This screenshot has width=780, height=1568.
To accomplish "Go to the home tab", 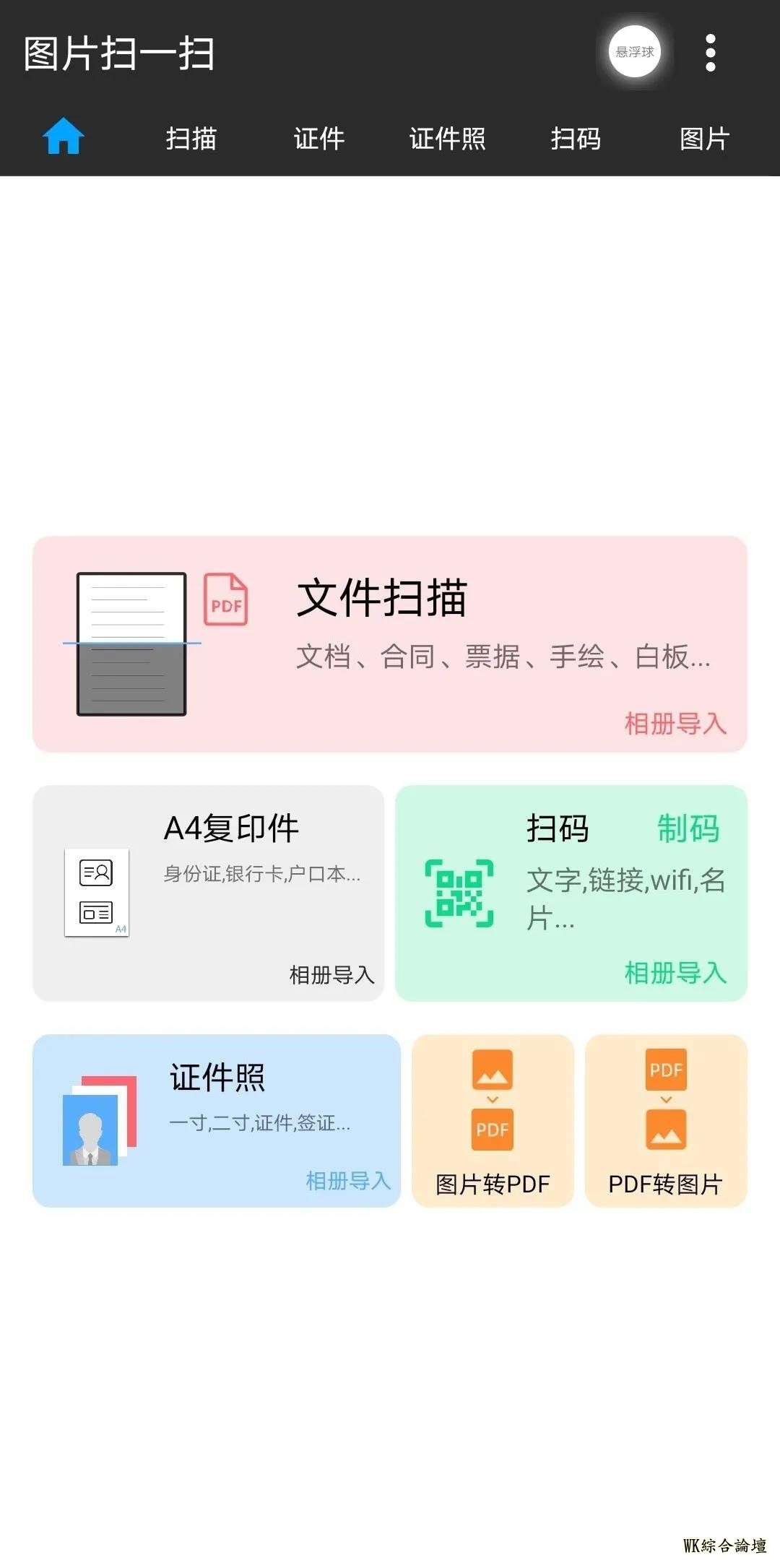I will (64, 137).
